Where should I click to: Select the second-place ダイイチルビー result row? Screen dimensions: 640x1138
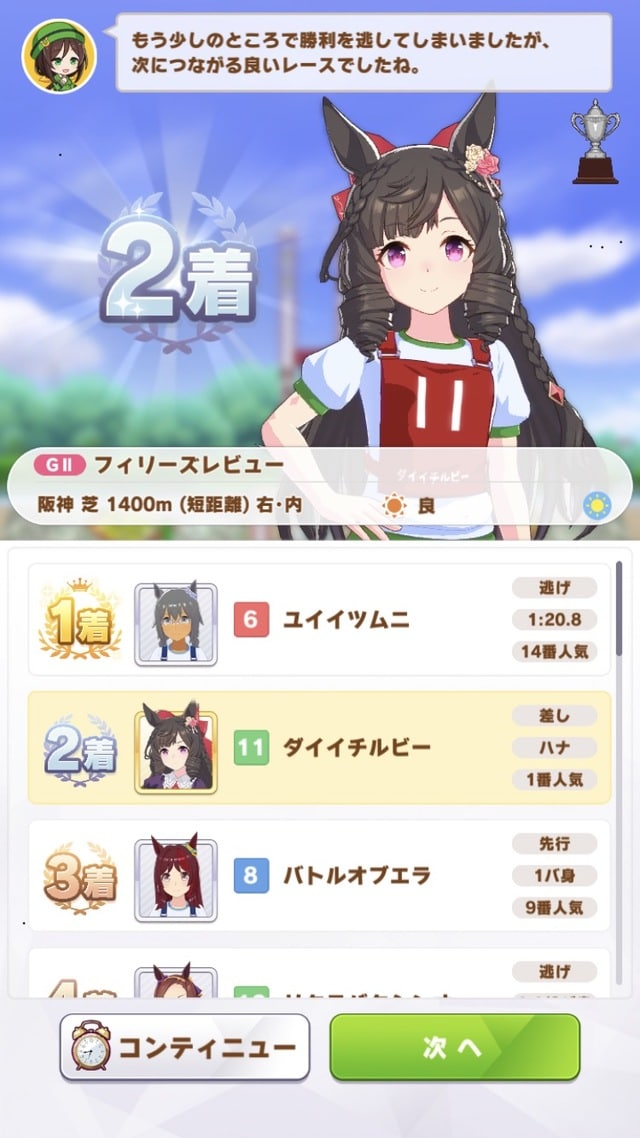pyautogui.click(x=318, y=748)
